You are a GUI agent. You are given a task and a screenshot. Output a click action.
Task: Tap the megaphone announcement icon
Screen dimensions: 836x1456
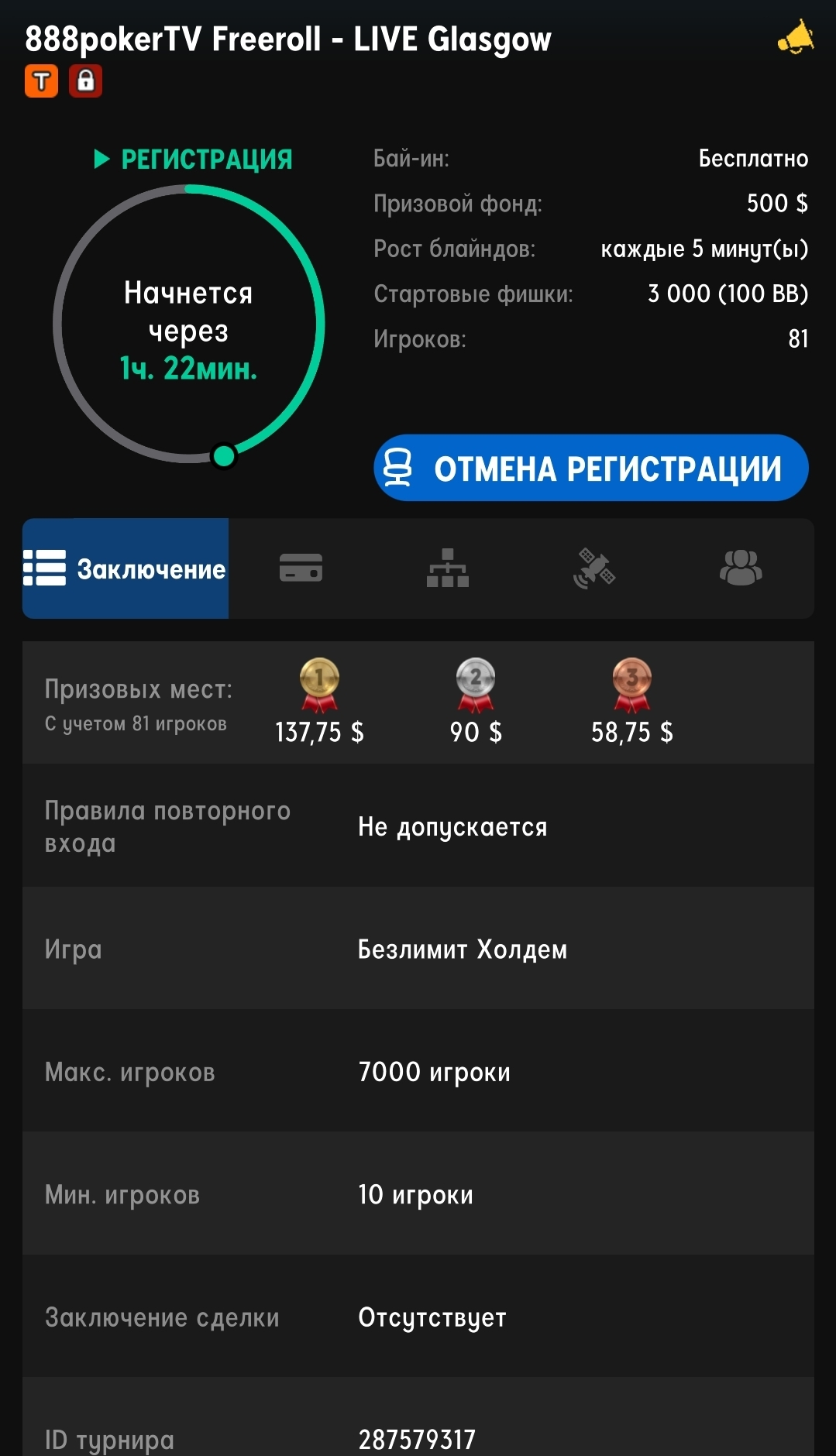coord(796,38)
